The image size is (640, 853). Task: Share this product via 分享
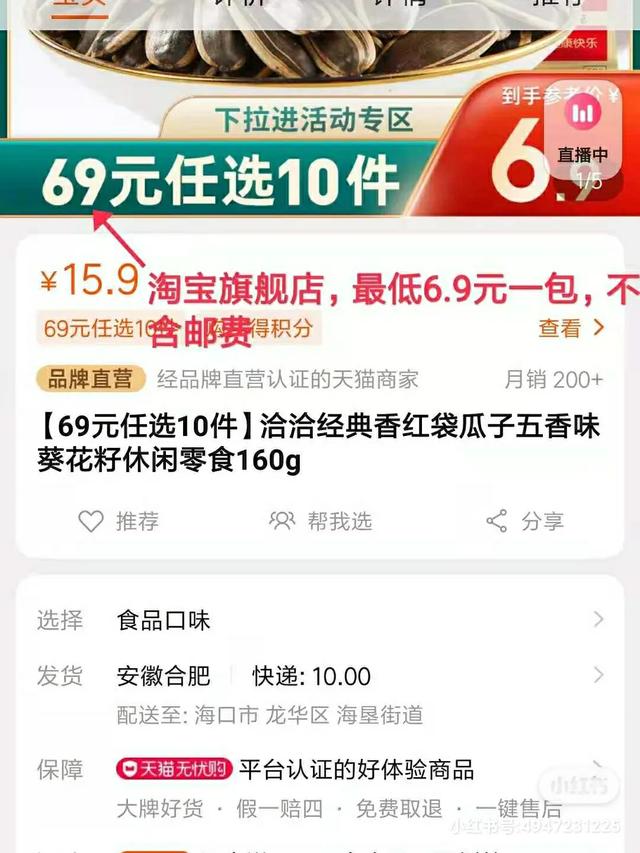point(525,521)
